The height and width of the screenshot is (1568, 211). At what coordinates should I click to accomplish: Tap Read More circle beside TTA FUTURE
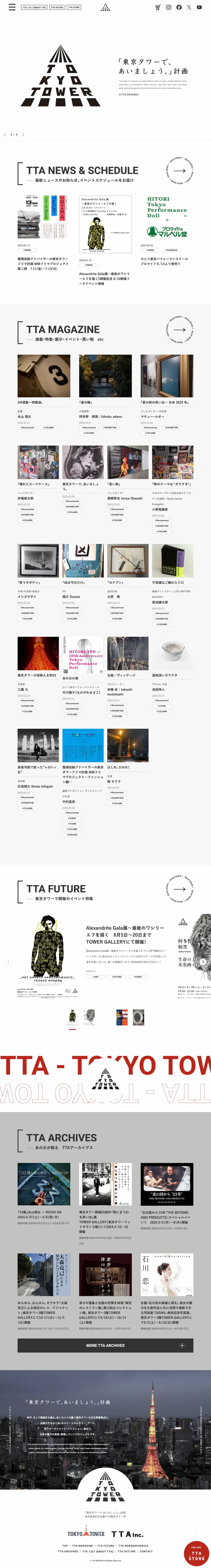pyautogui.click(x=179, y=889)
